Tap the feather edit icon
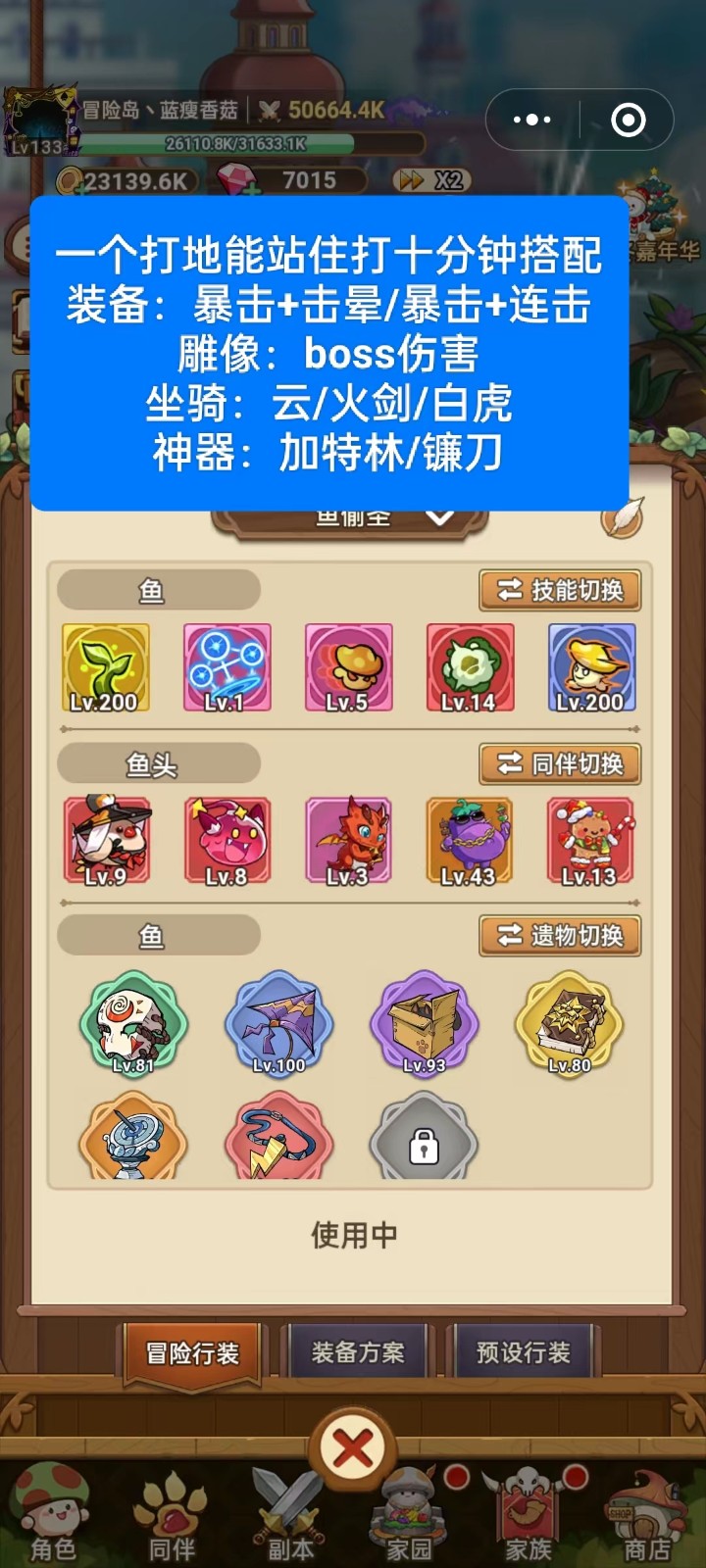The image size is (706, 1568). point(622,516)
